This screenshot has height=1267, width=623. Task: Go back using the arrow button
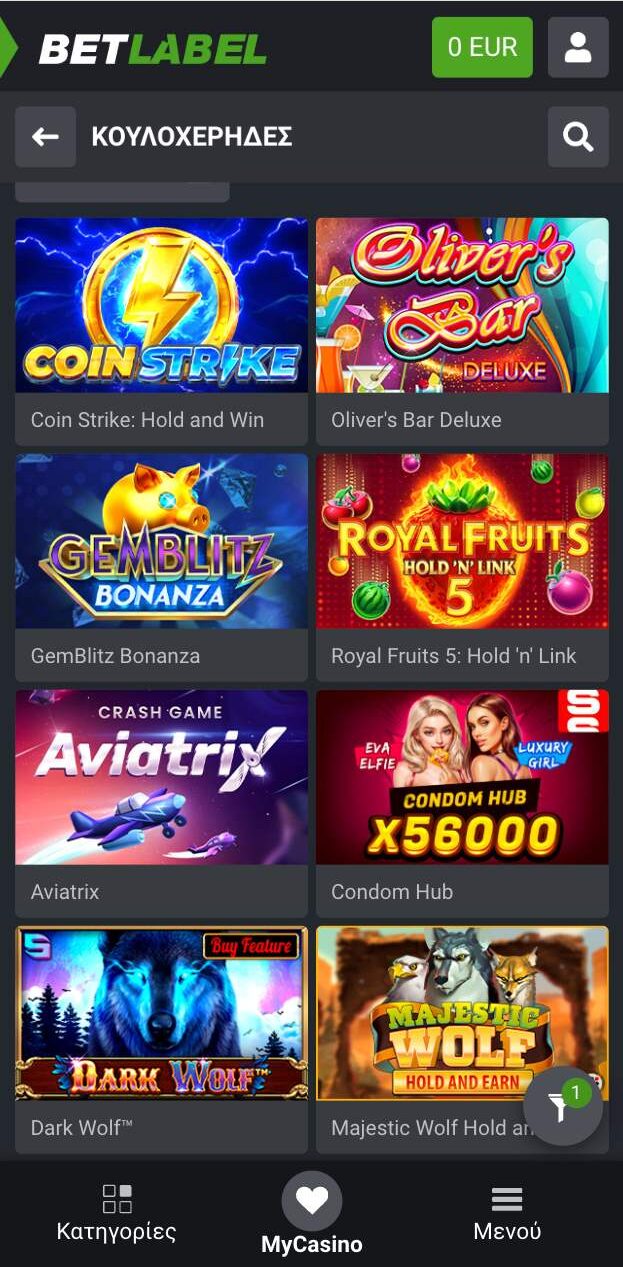[45, 137]
